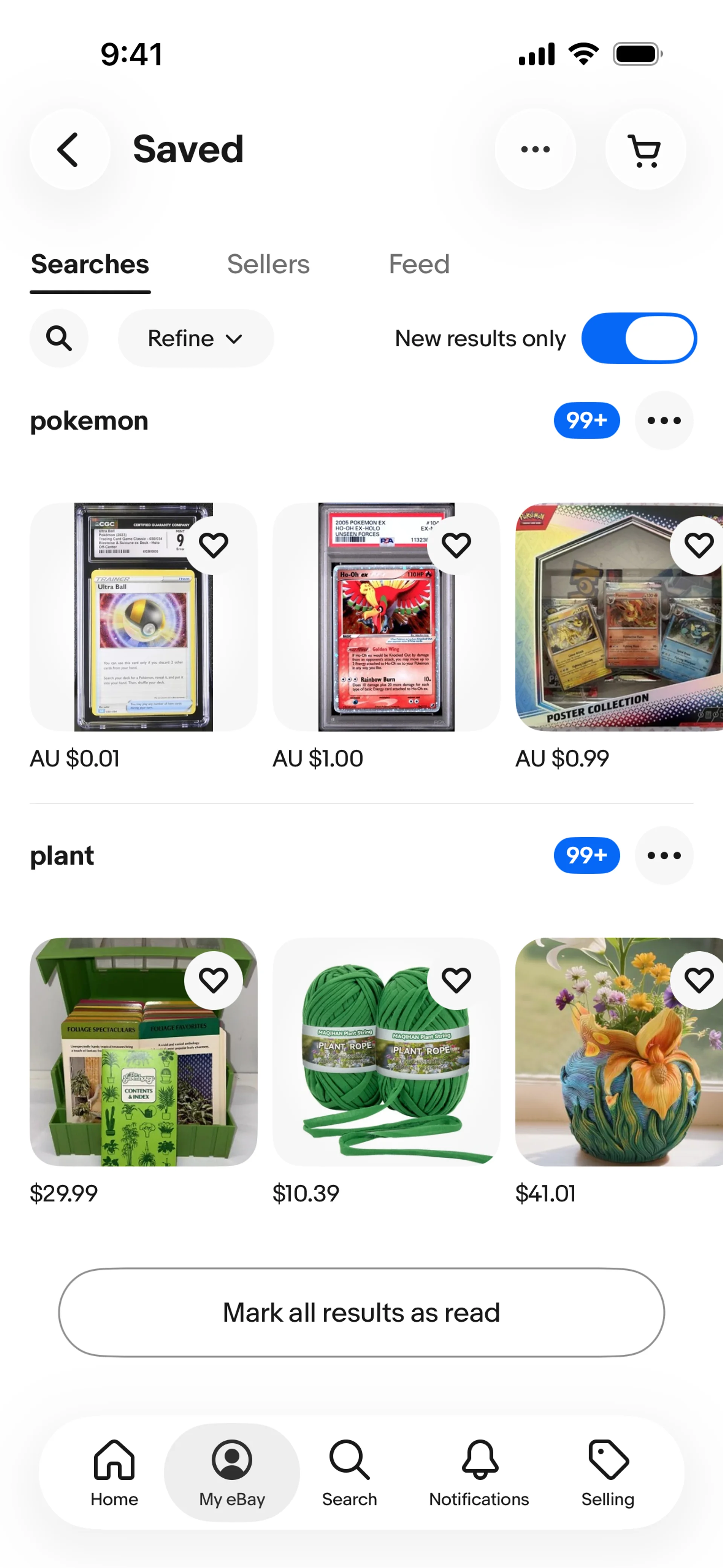Open the flower vase listing at $41.01
The width and height of the screenshot is (723, 1568).
click(619, 1052)
